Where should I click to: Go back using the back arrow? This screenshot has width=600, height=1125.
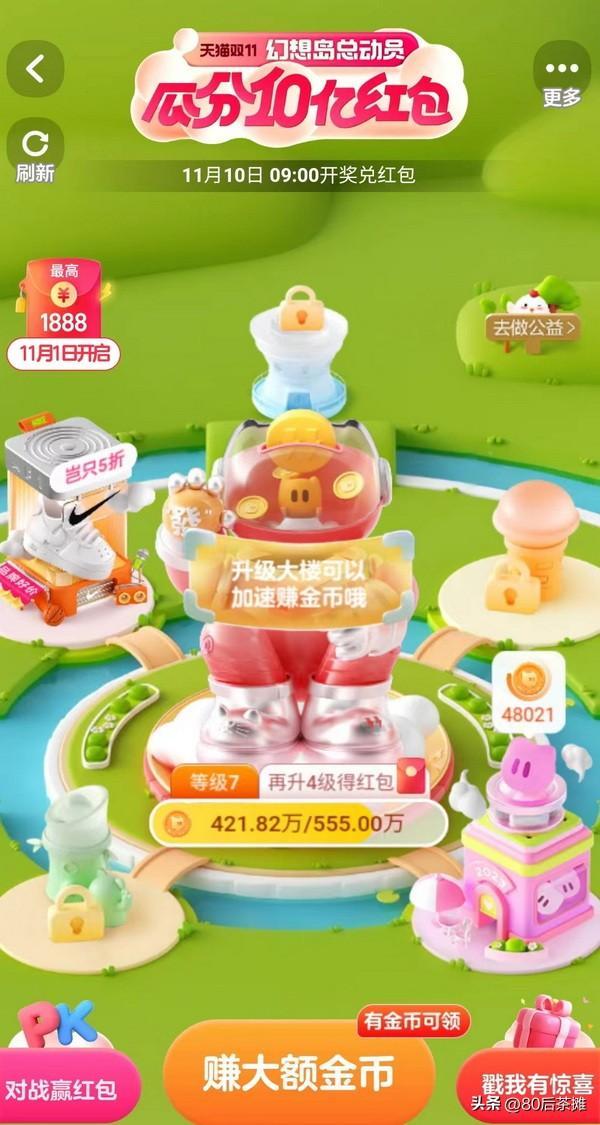[x=36, y=69]
